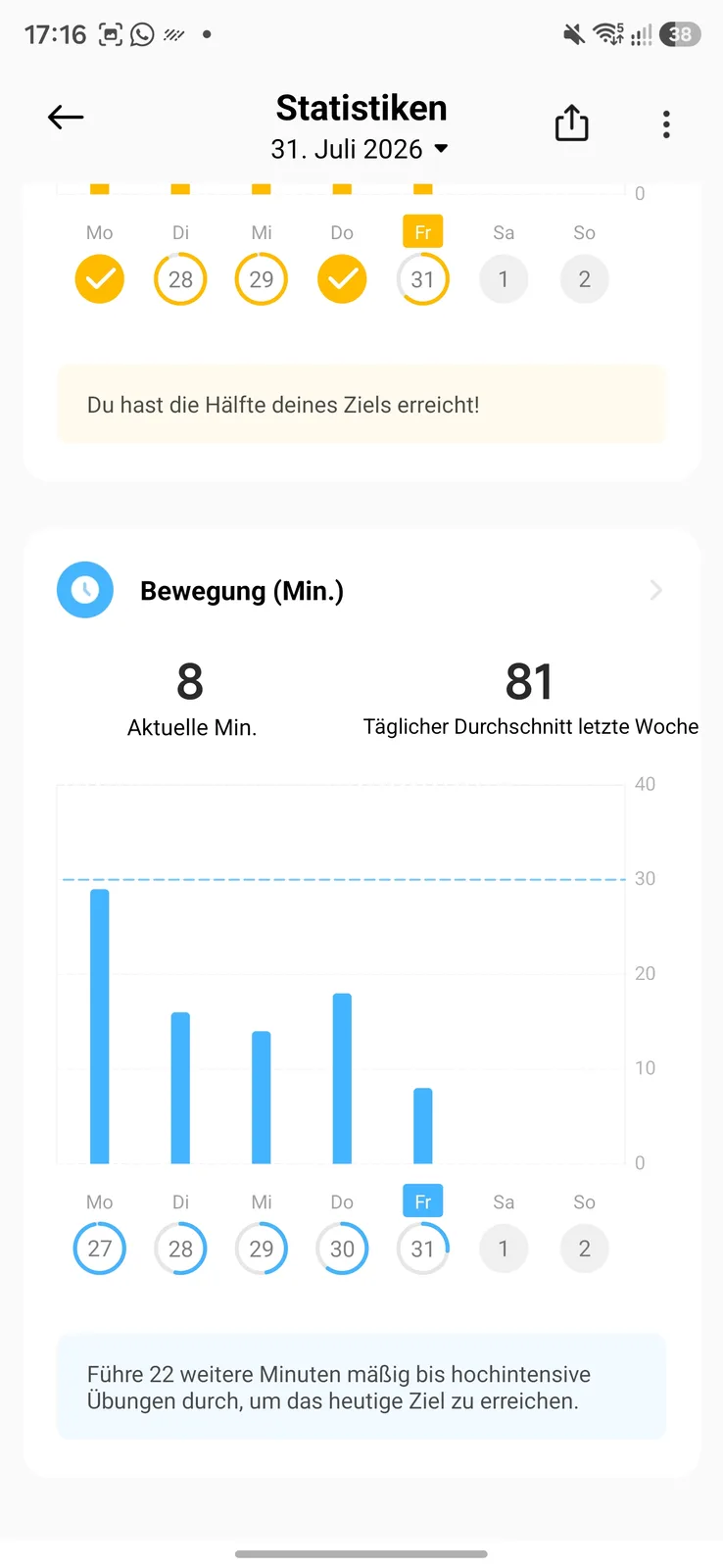Select Wednesday 29 in the Bewegung chart

pyautogui.click(x=262, y=1249)
